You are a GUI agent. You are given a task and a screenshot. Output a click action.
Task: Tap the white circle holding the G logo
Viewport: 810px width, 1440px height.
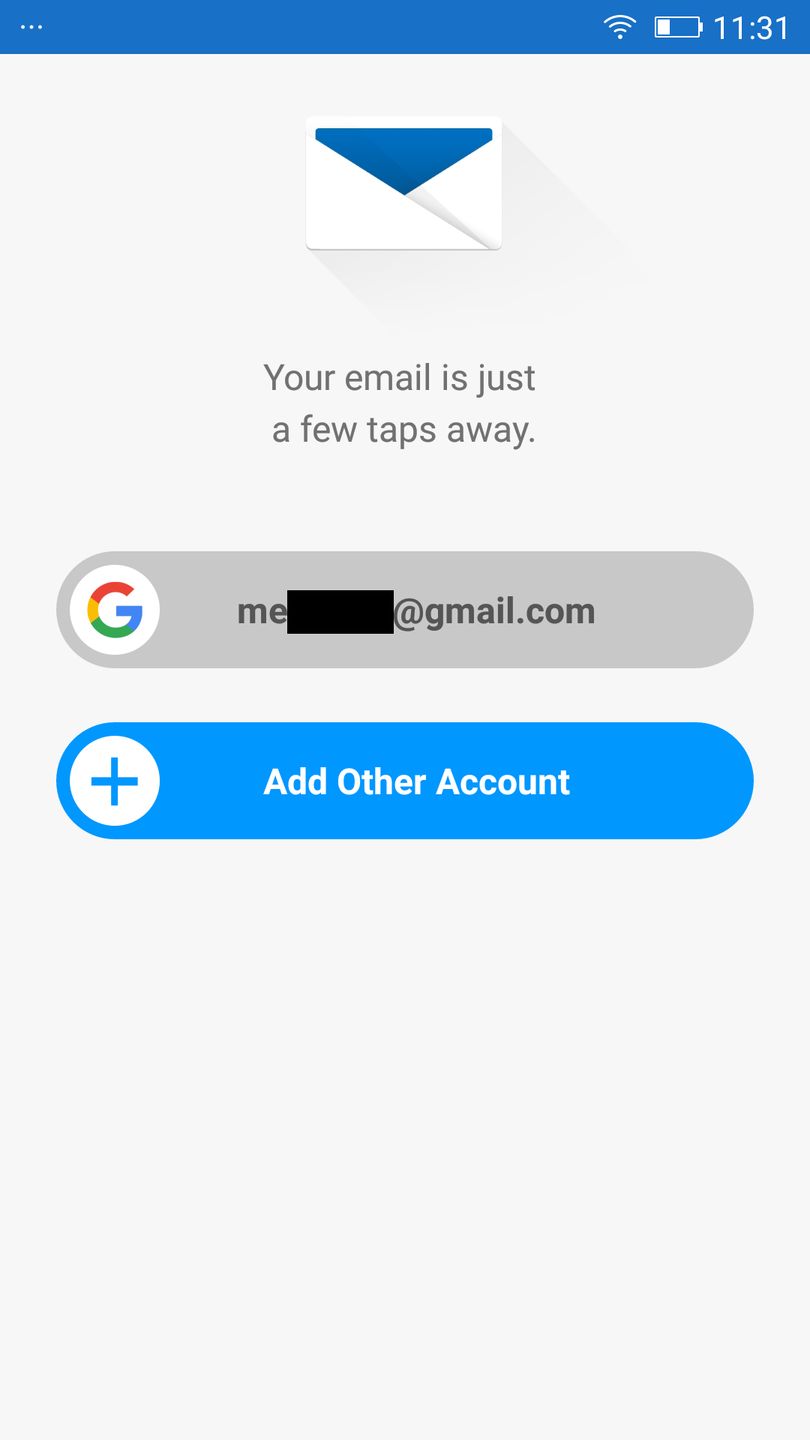coord(113,609)
